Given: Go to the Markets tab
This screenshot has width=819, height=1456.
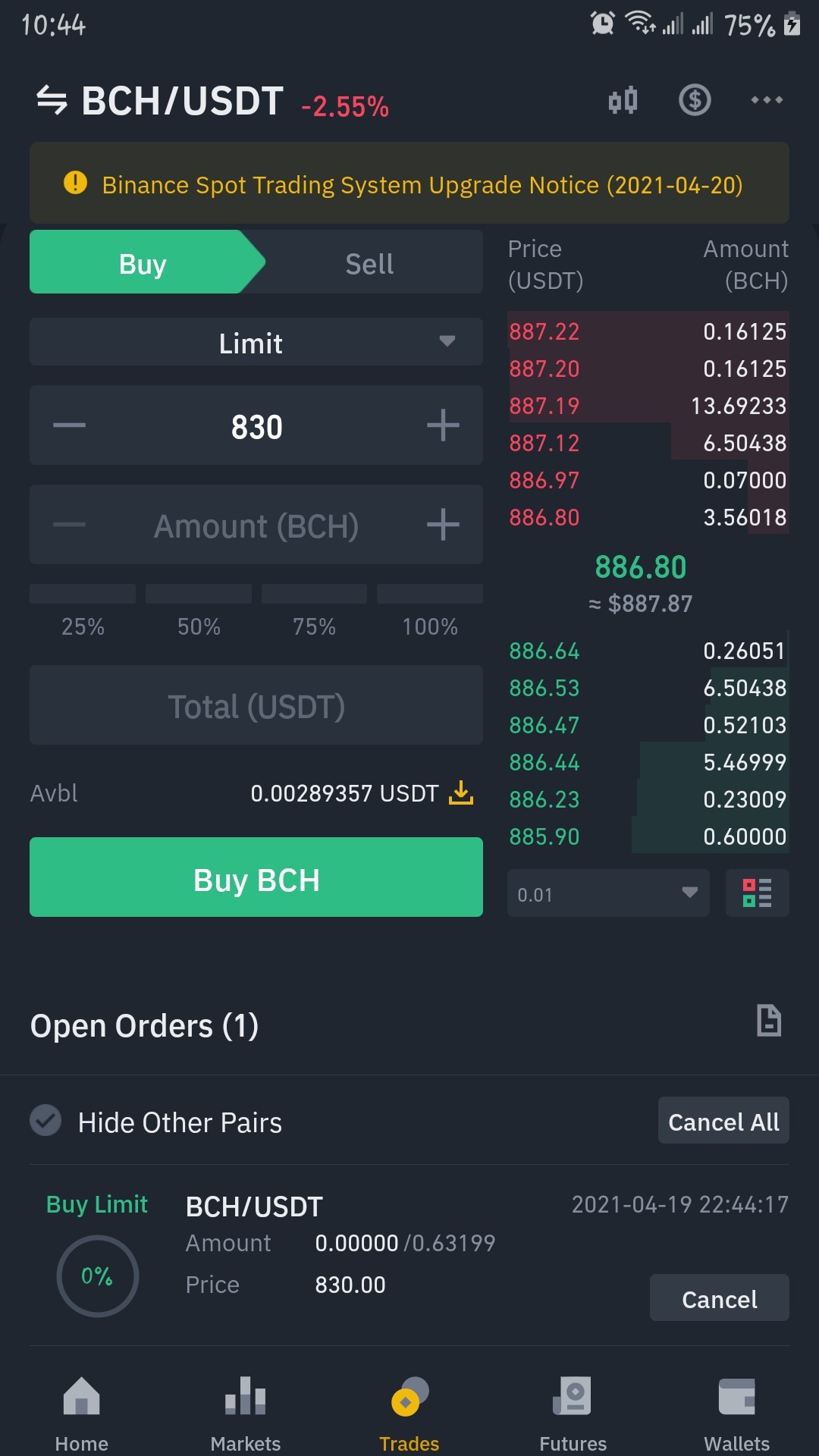Looking at the screenshot, I should pyautogui.click(x=246, y=1412).
